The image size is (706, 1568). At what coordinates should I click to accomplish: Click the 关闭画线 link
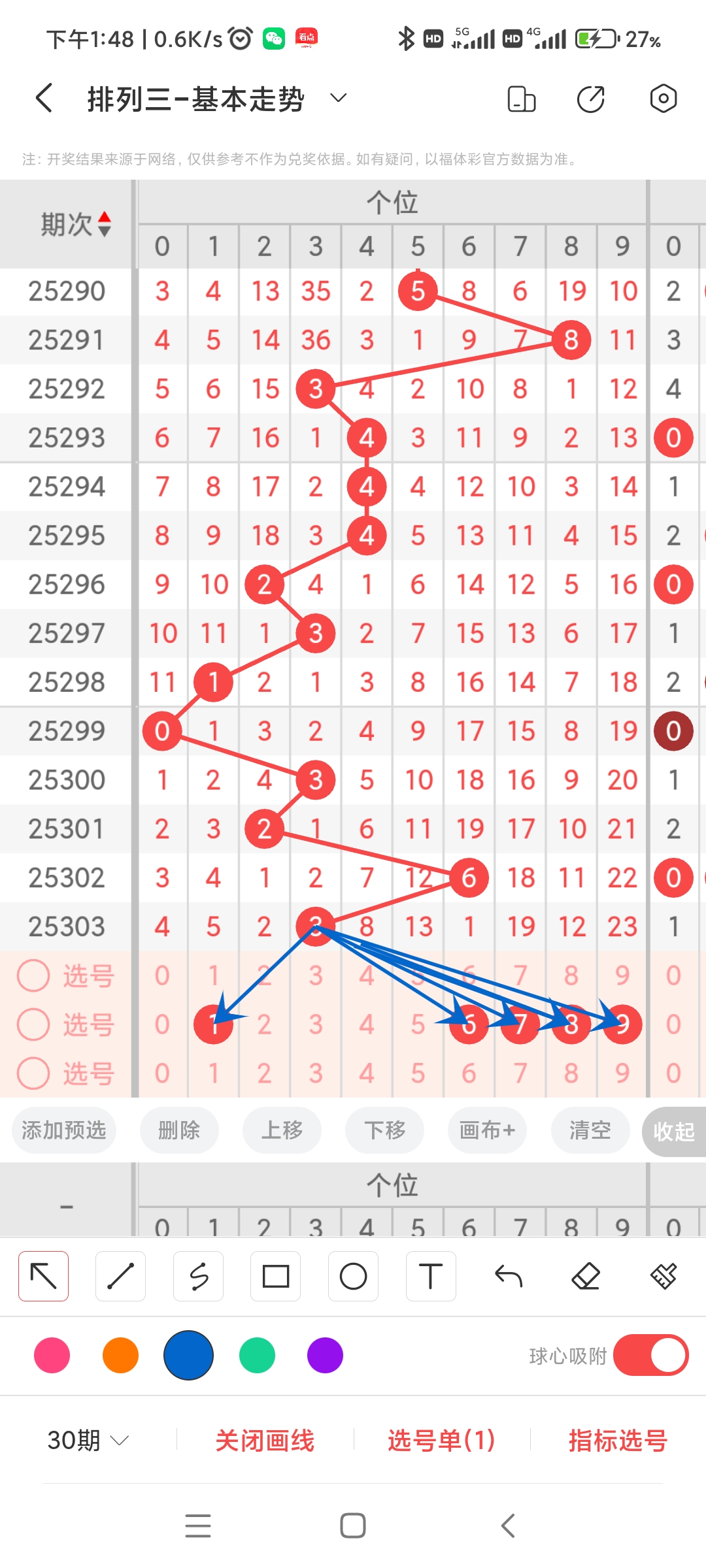(265, 1441)
